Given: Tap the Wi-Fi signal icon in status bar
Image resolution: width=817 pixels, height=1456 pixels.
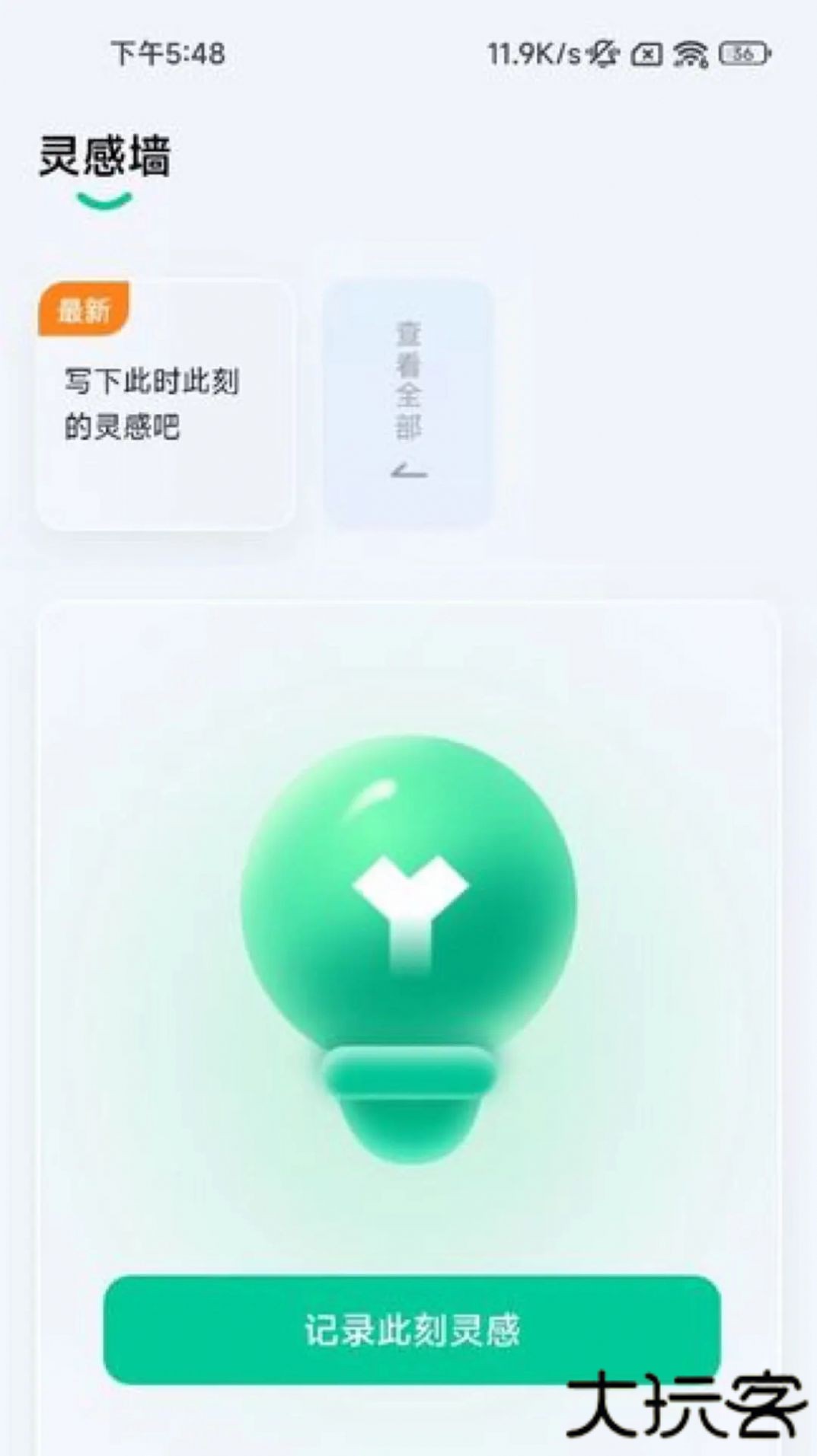Looking at the screenshot, I should [x=689, y=53].
